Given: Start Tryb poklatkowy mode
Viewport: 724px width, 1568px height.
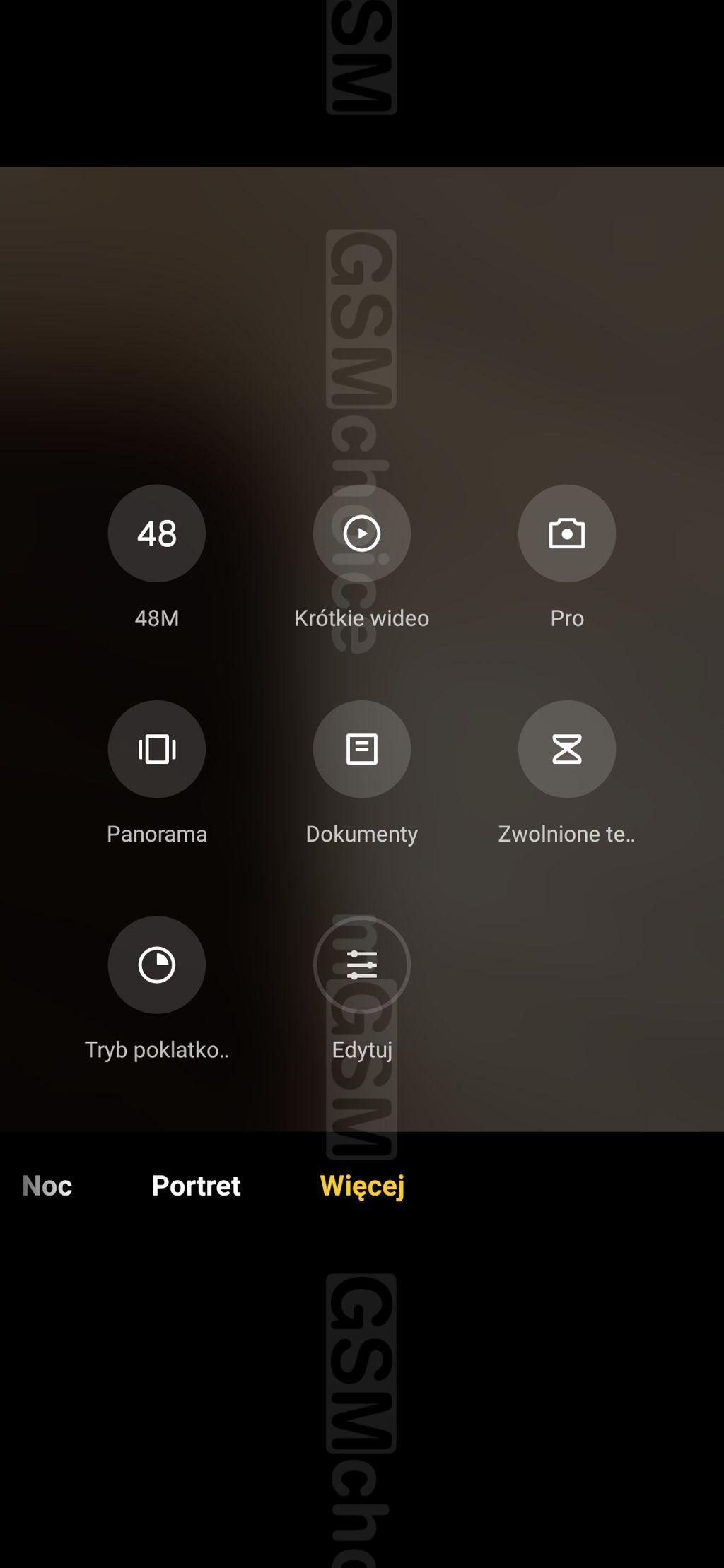Looking at the screenshot, I should pyautogui.click(x=156, y=965).
